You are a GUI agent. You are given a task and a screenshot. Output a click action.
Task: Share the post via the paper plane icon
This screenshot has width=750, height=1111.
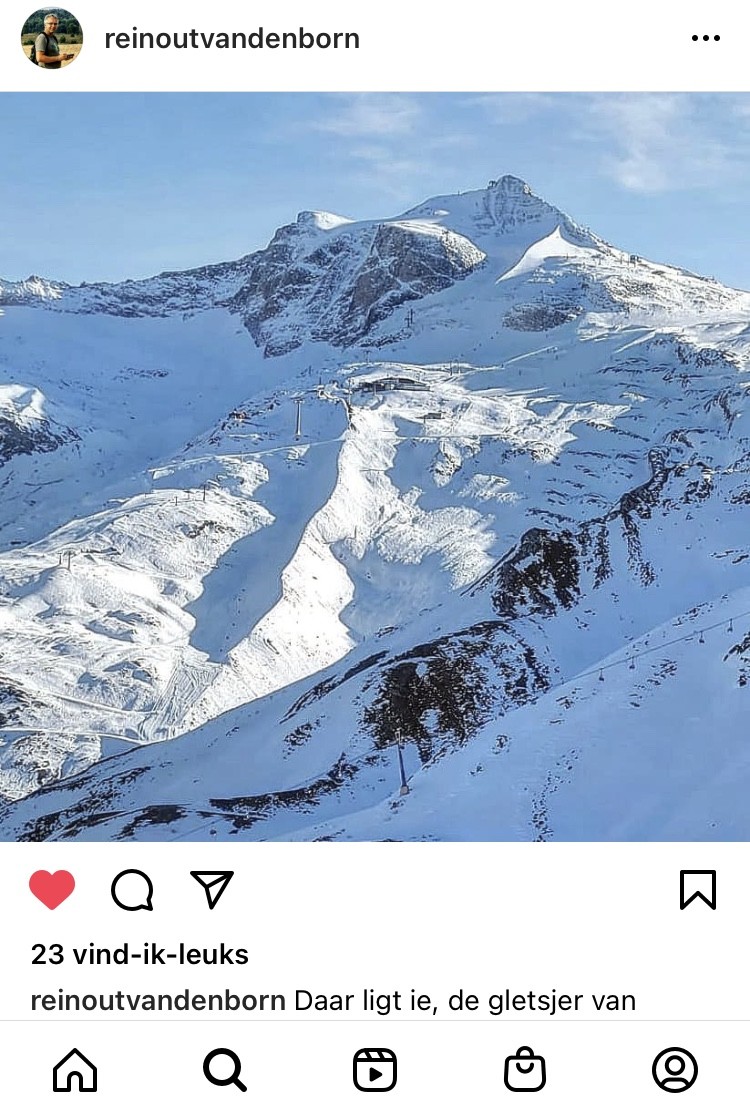pyautogui.click(x=212, y=889)
